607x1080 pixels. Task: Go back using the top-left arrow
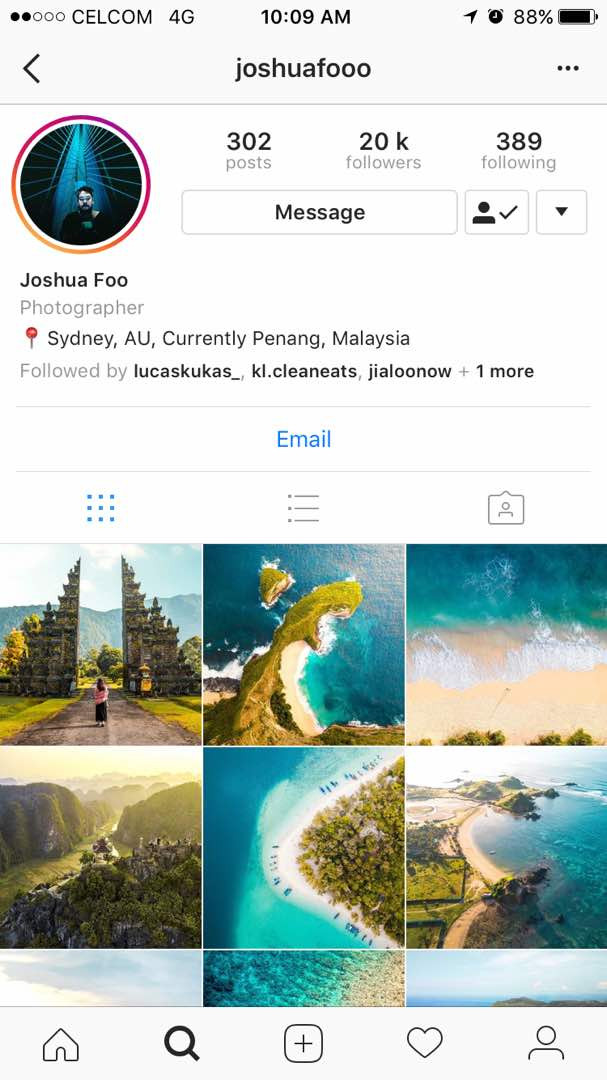(32, 69)
